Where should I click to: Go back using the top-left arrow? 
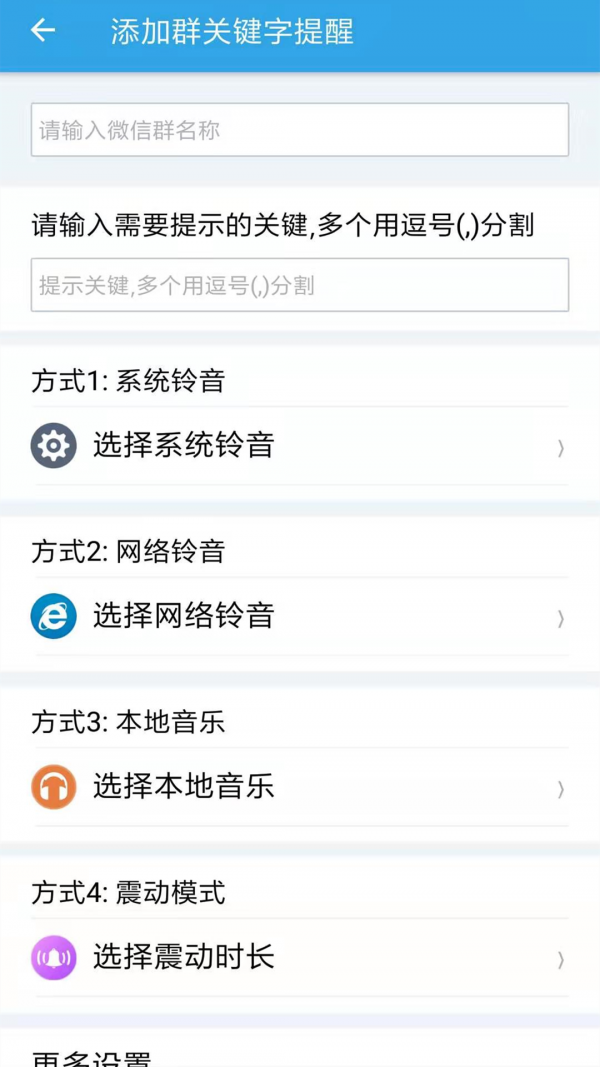pyautogui.click(x=42, y=31)
